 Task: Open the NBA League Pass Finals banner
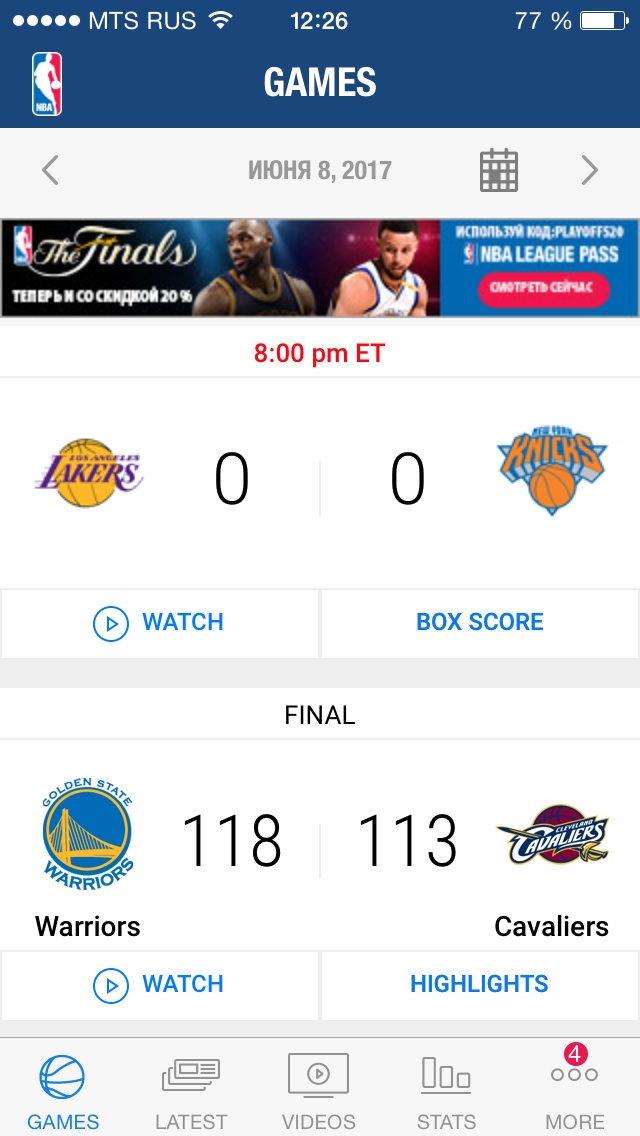[320, 268]
